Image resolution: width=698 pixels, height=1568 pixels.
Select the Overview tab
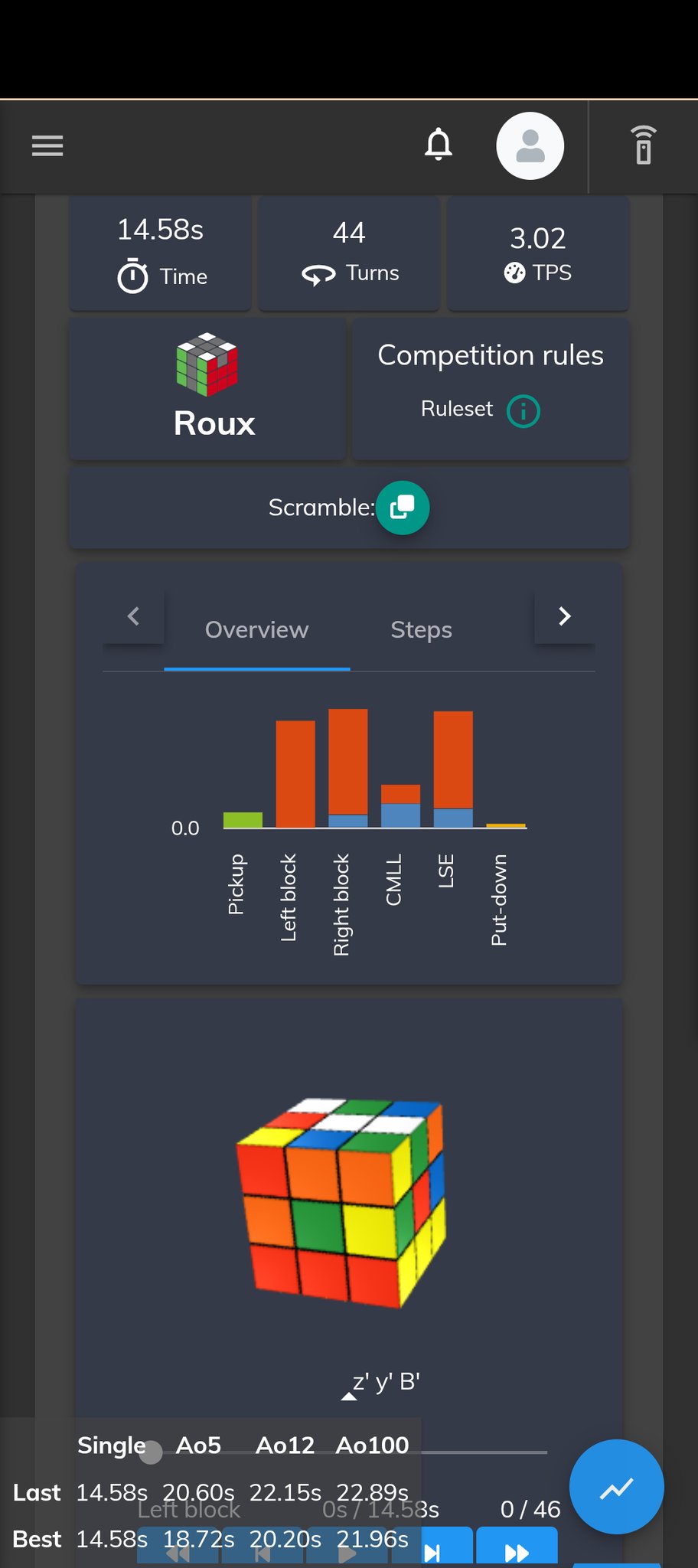point(256,630)
